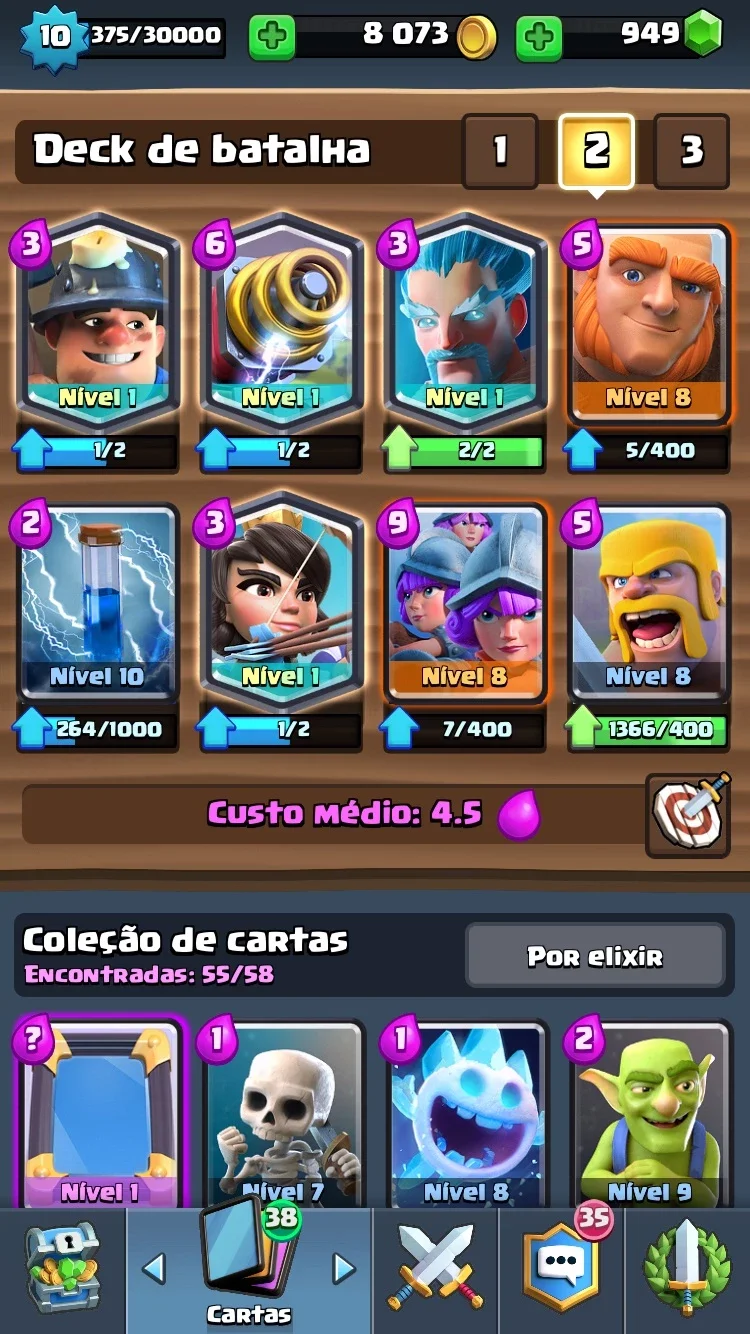Change sorting with Por elixir button
This screenshot has height=1334, width=750.
click(x=595, y=957)
